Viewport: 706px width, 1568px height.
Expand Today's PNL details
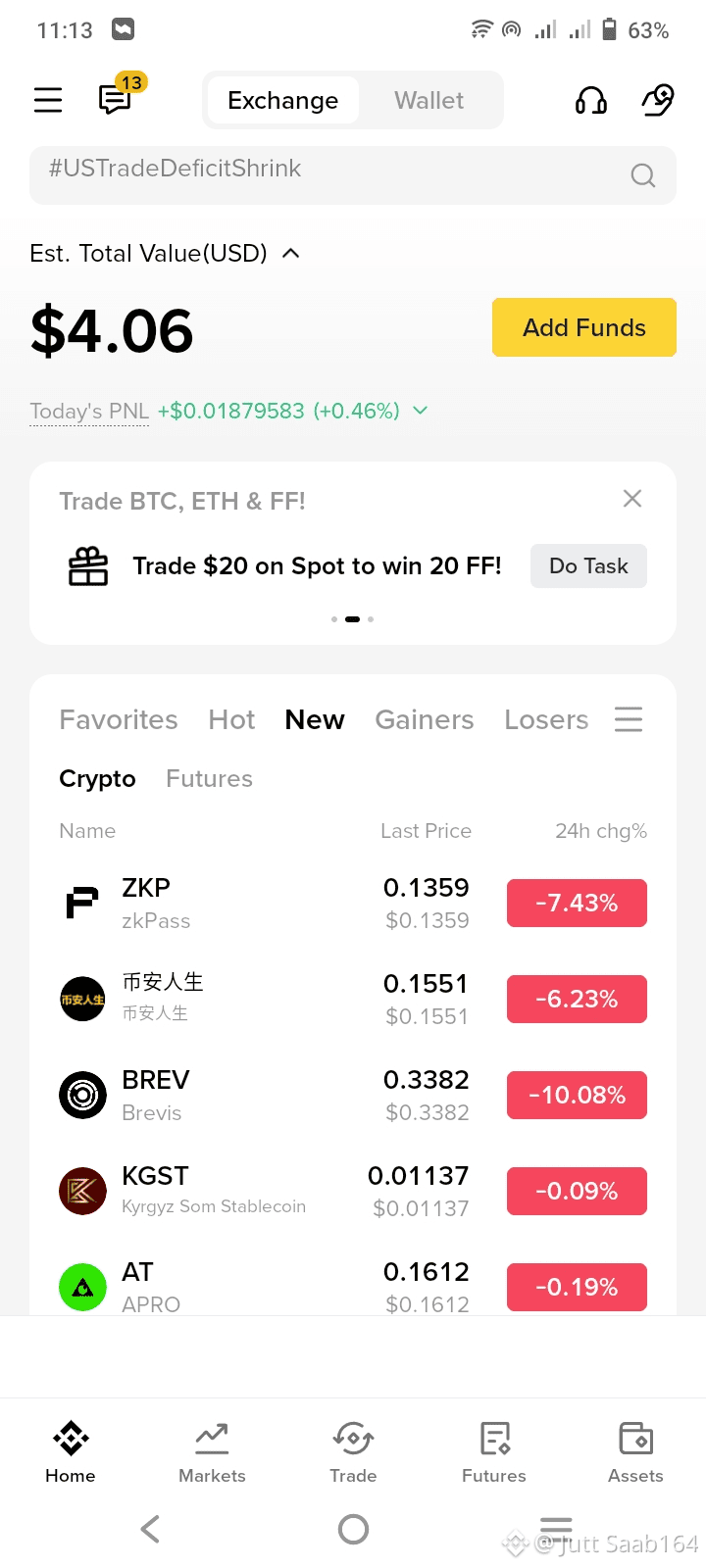(421, 411)
